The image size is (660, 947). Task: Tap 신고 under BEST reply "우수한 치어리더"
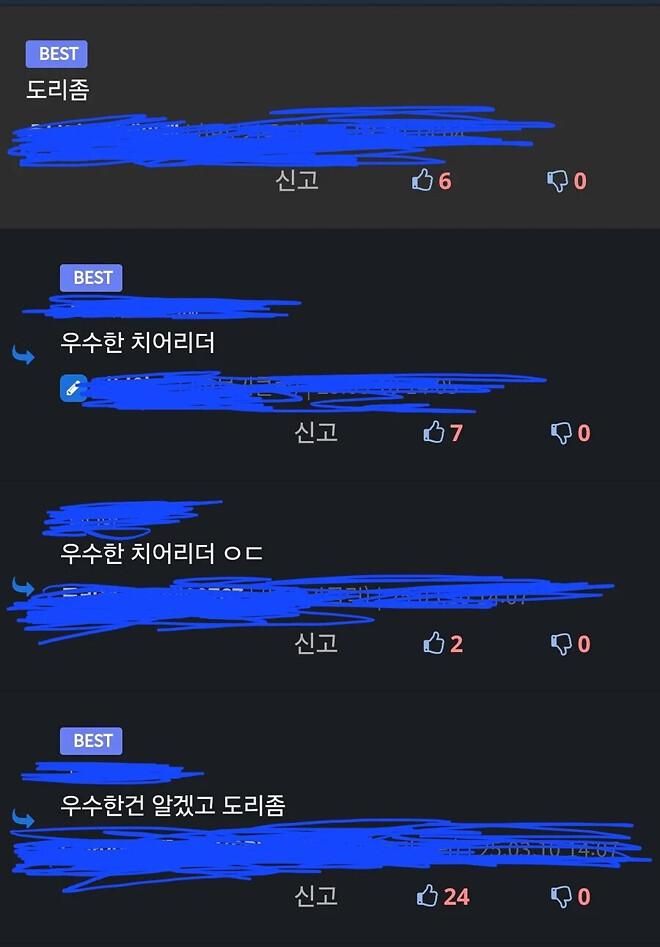[316, 432]
